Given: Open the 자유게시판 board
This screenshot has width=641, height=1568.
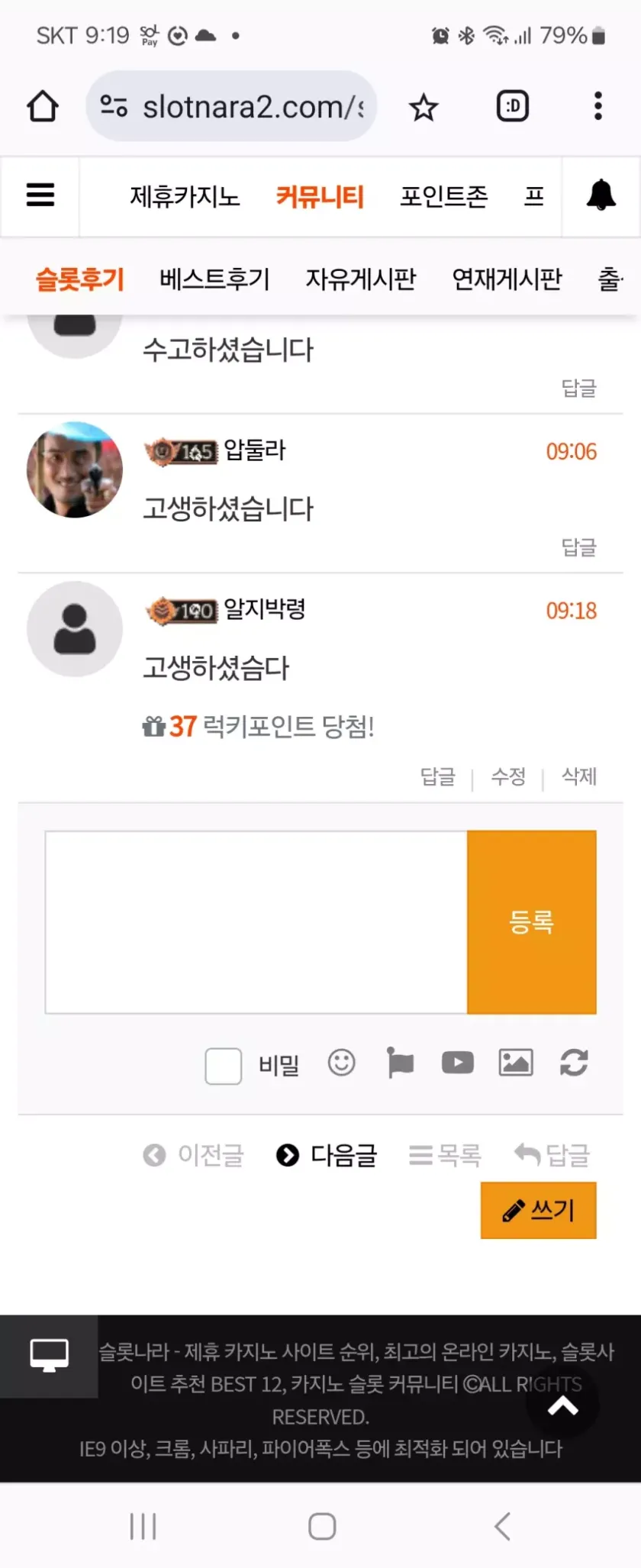Looking at the screenshot, I should point(361,279).
